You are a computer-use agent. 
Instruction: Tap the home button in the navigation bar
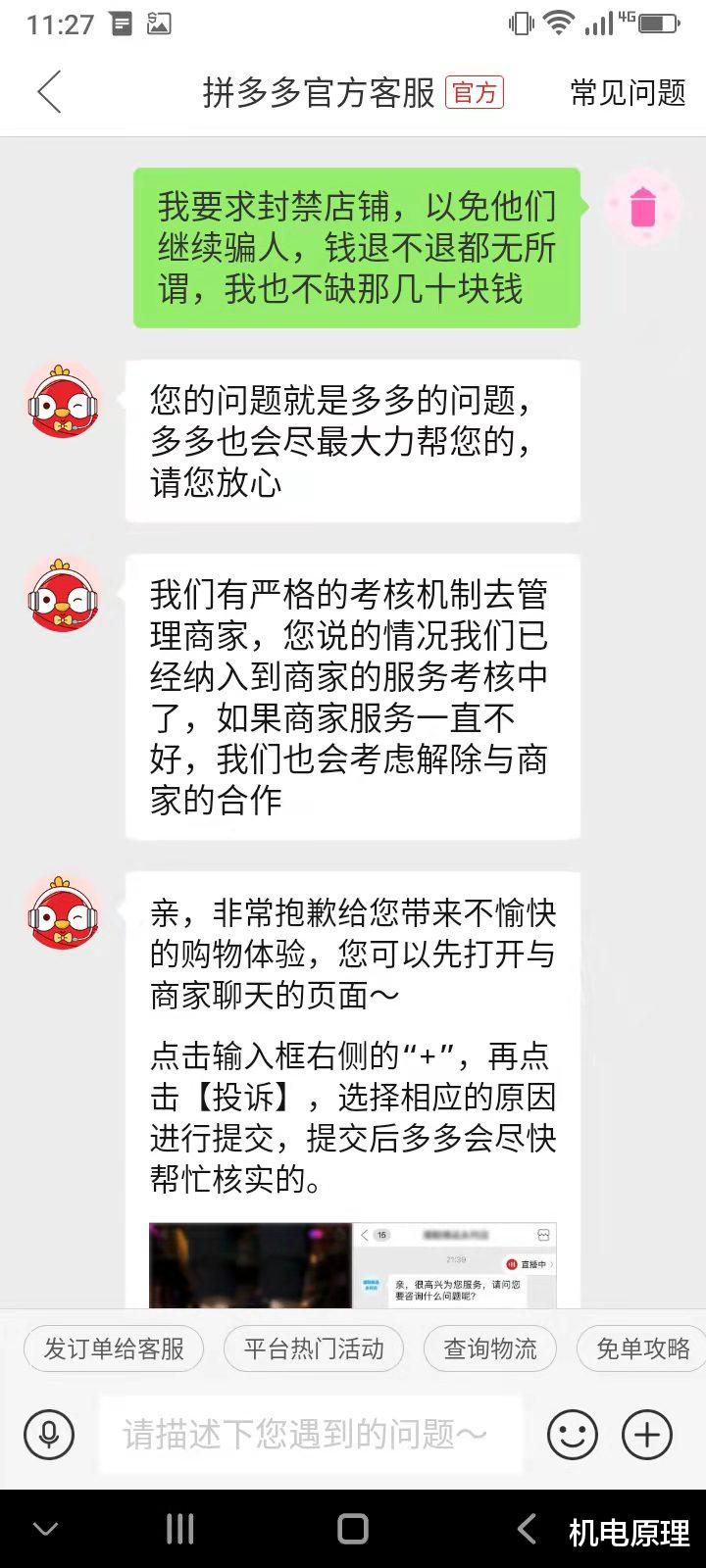[x=352, y=1526]
